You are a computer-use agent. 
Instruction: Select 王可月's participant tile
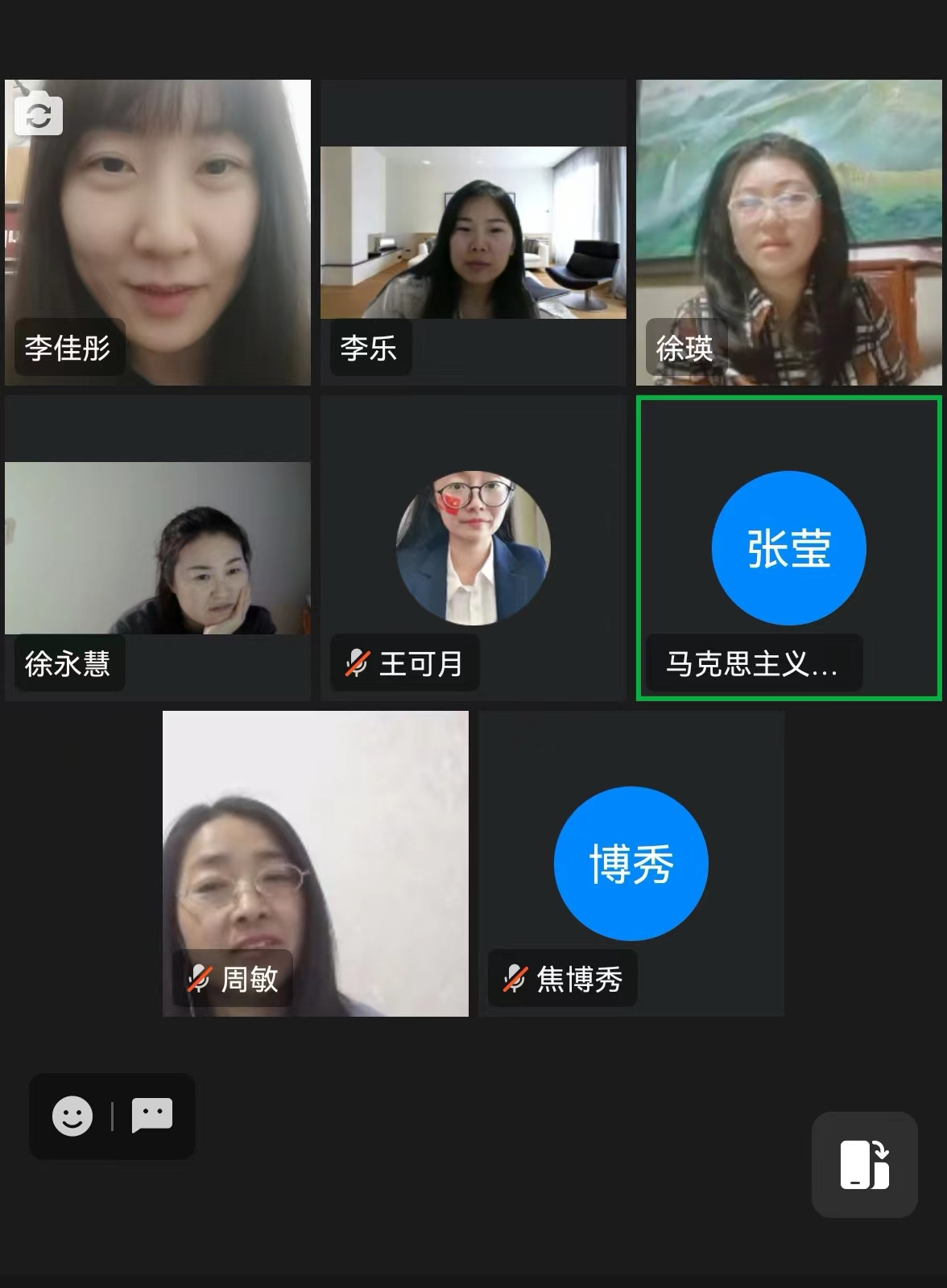[473, 547]
